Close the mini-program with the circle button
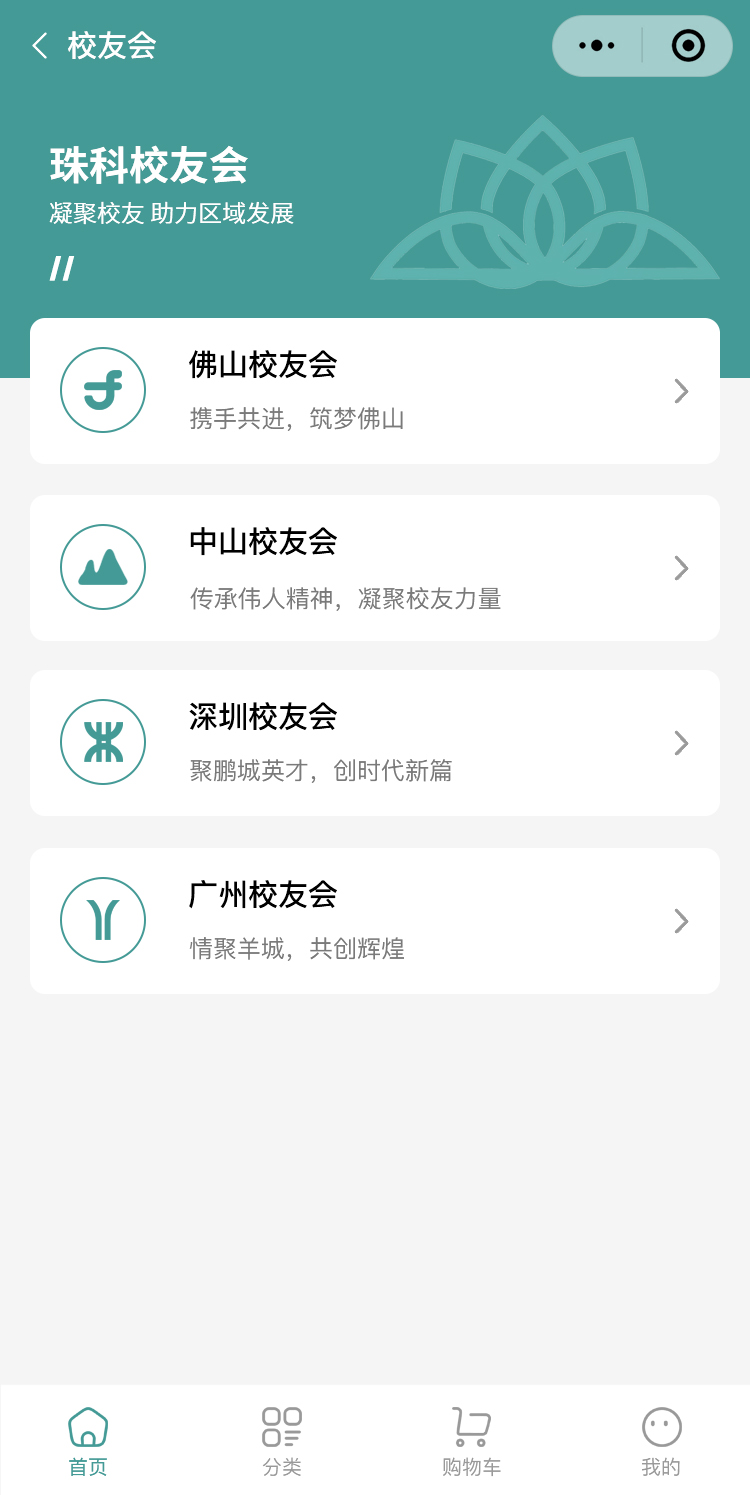This screenshot has height=1495, width=750. [x=688, y=46]
